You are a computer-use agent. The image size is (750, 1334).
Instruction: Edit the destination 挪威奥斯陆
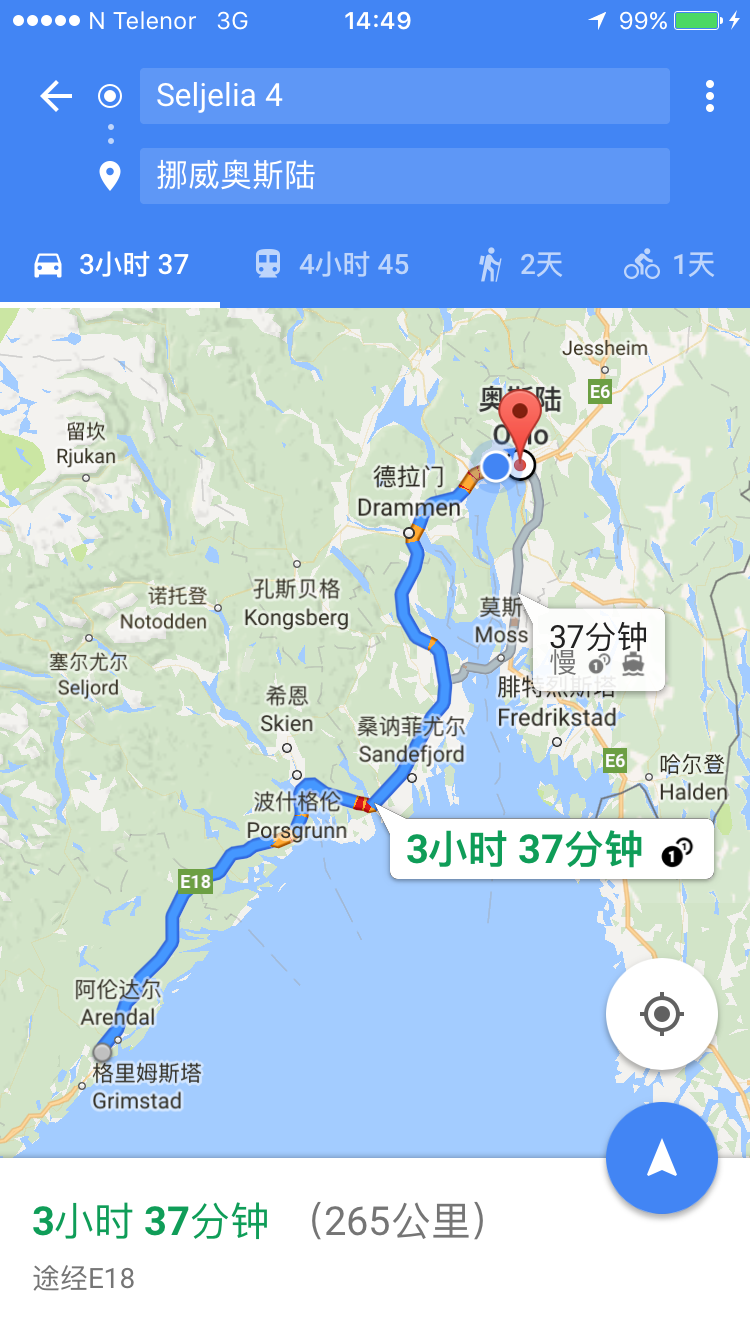click(404, 176)
